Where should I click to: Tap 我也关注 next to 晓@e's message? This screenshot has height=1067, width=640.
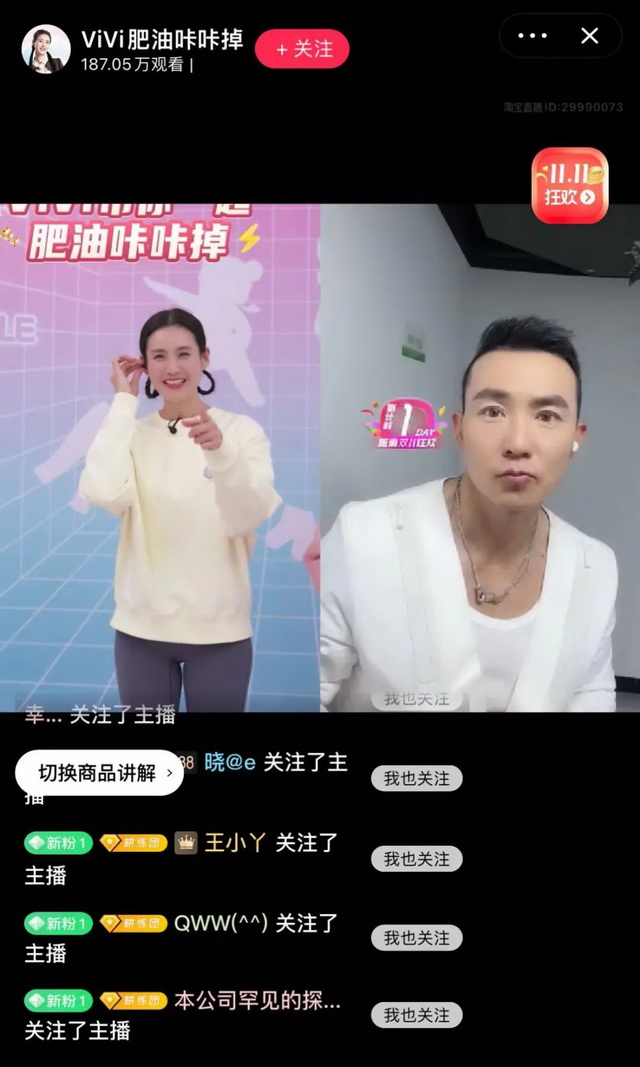(417, 778)
